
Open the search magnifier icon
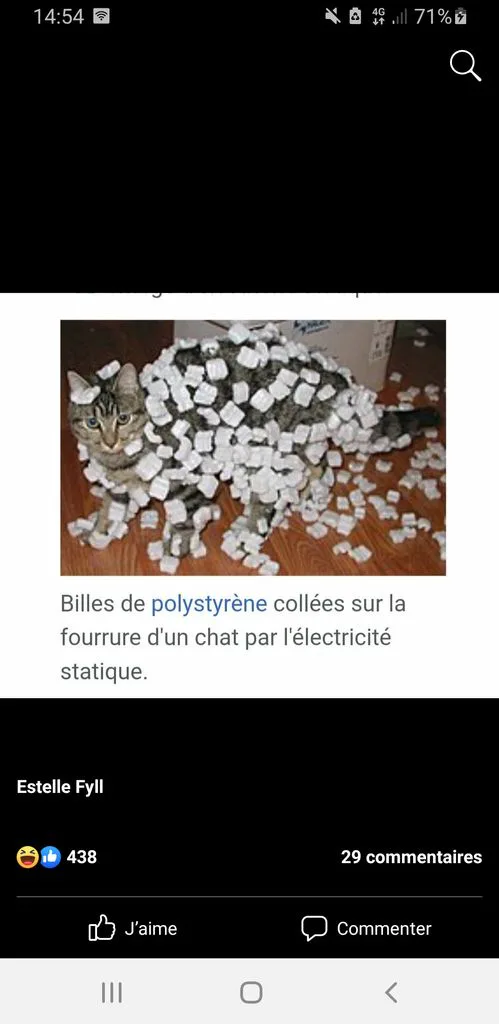tap(466, 67)
